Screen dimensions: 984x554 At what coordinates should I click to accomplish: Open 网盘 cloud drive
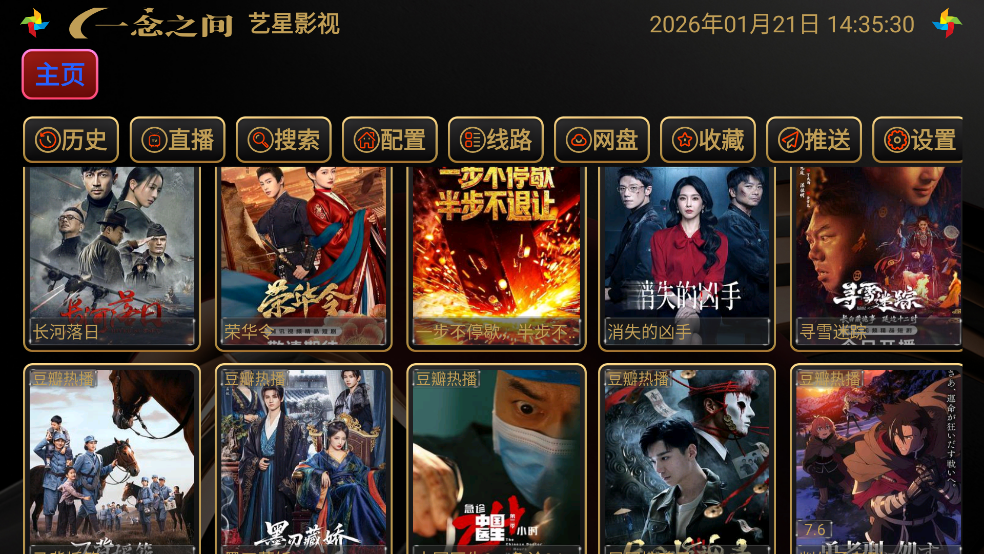601,140
